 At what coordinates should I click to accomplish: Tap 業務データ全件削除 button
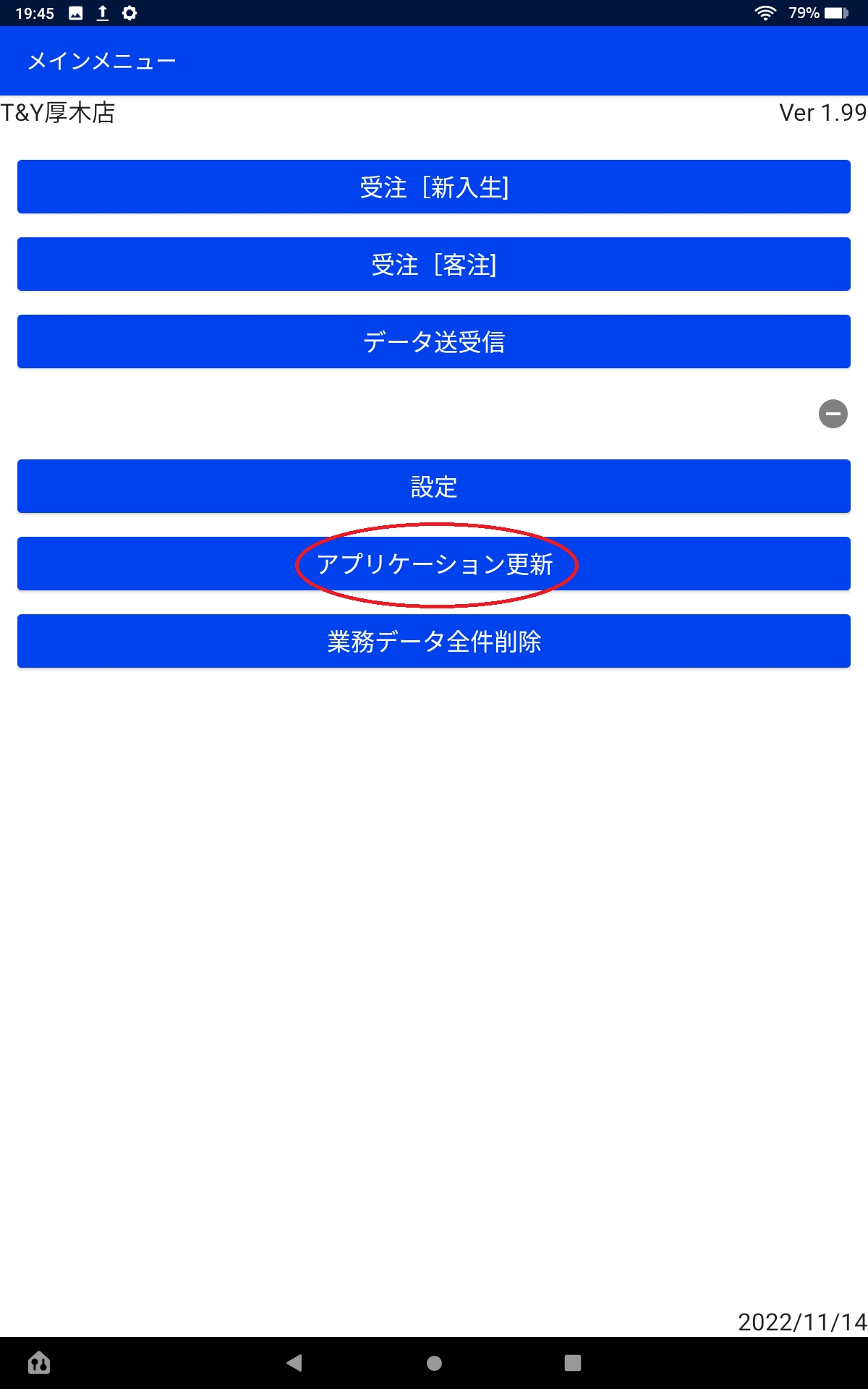[434, 641]
